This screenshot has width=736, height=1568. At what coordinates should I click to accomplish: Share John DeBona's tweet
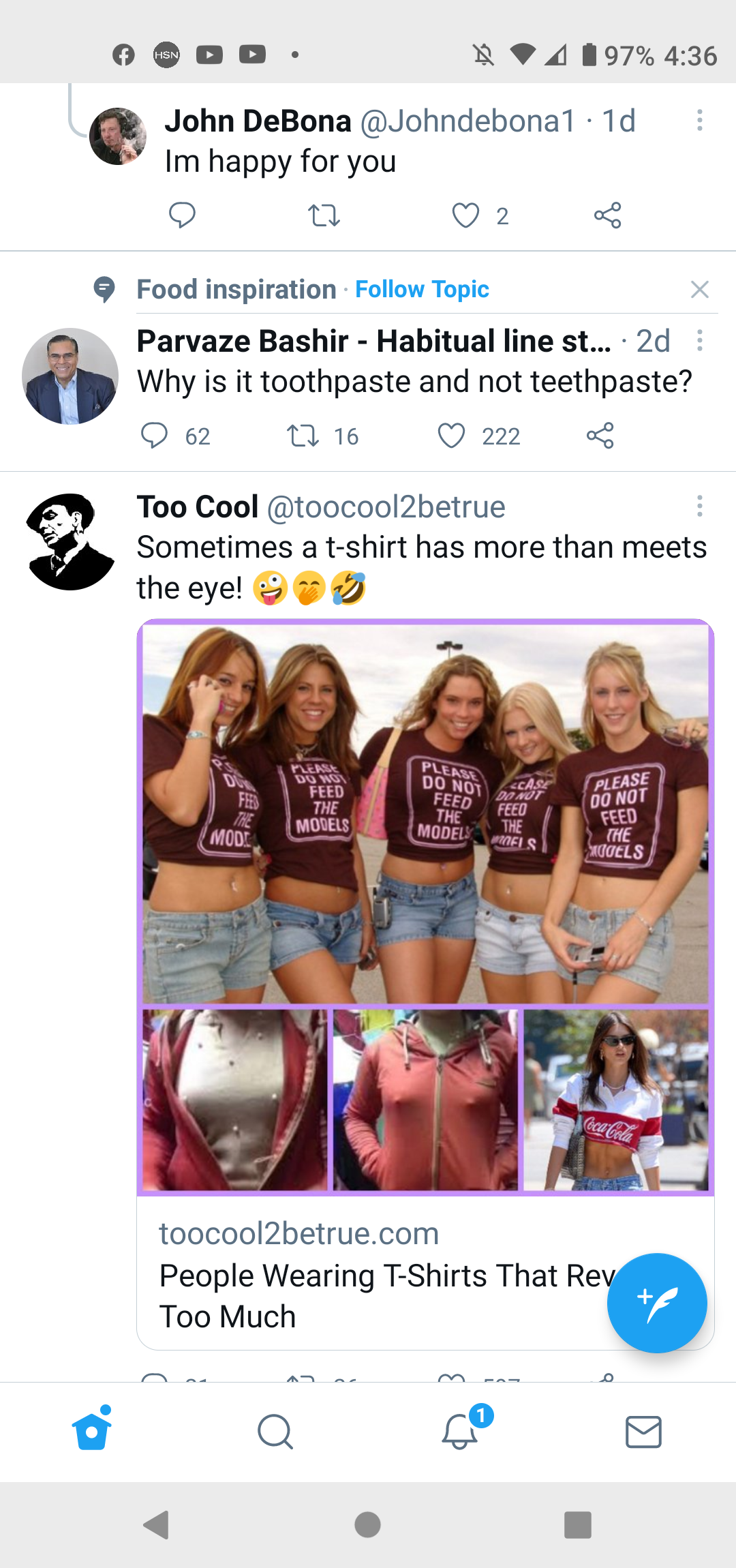pyautogui.click(x=607, y=216)
